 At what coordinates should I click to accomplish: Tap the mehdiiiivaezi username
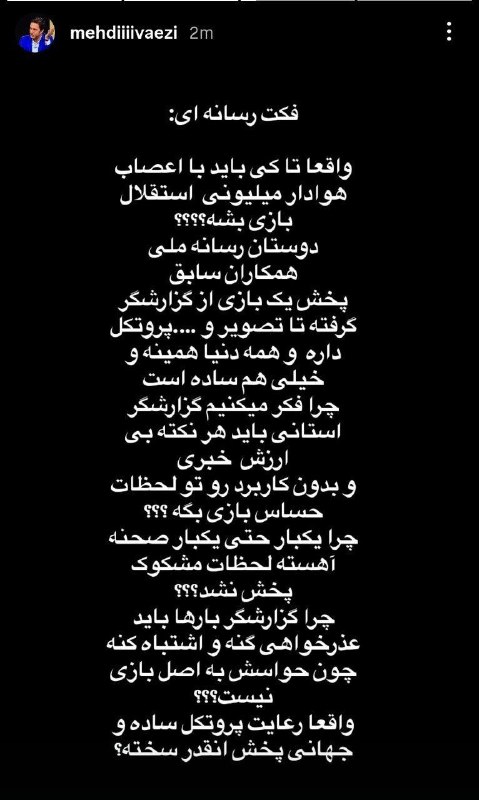click(x=123, y=34)
